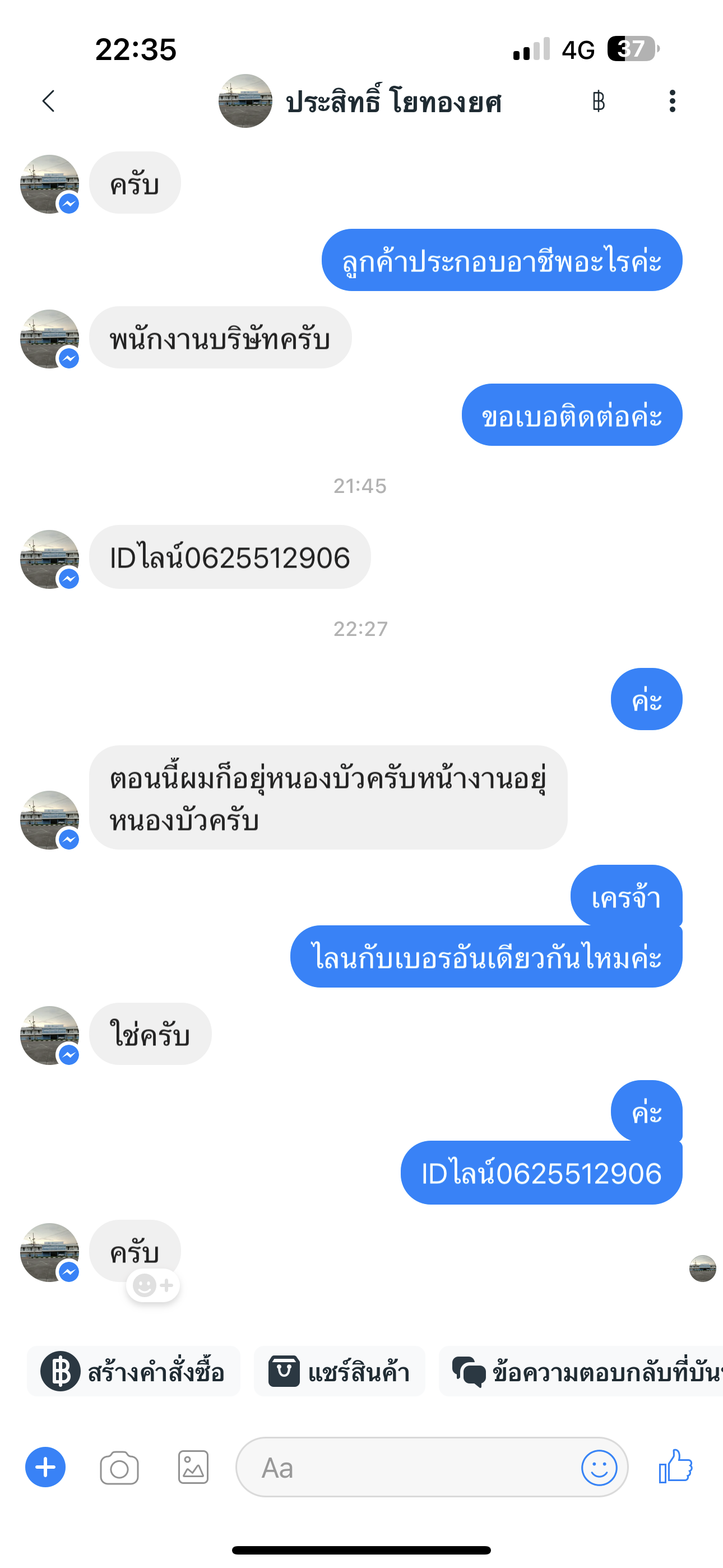This screenshot has width=723, height=1568.
Task: Launch the camera from the composer
Action: tap(119, 1468)
